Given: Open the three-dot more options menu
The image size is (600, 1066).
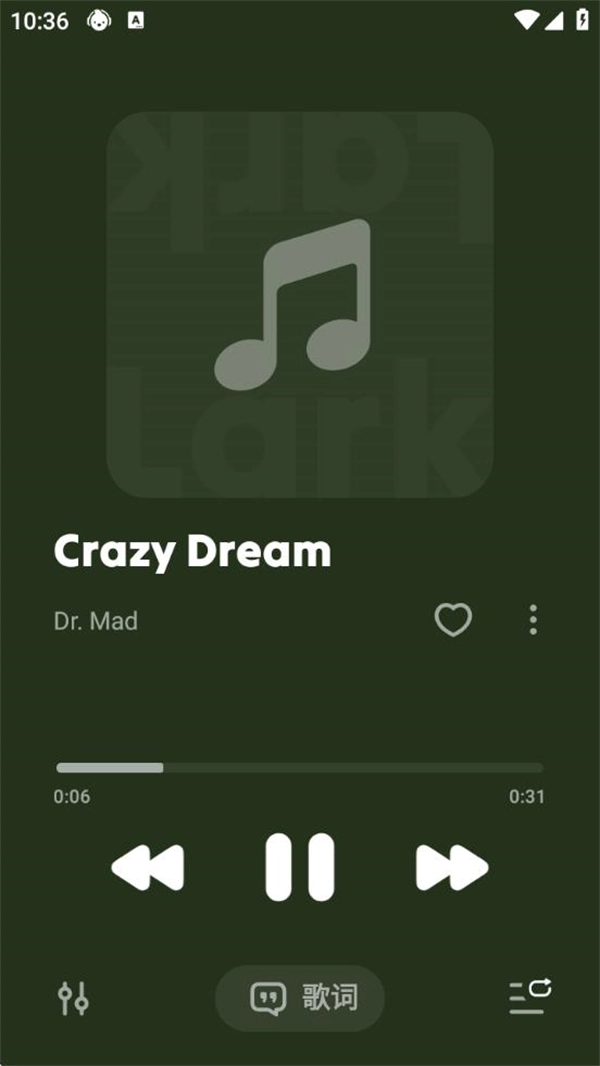Looking at the screenshot, I should 533,620.
